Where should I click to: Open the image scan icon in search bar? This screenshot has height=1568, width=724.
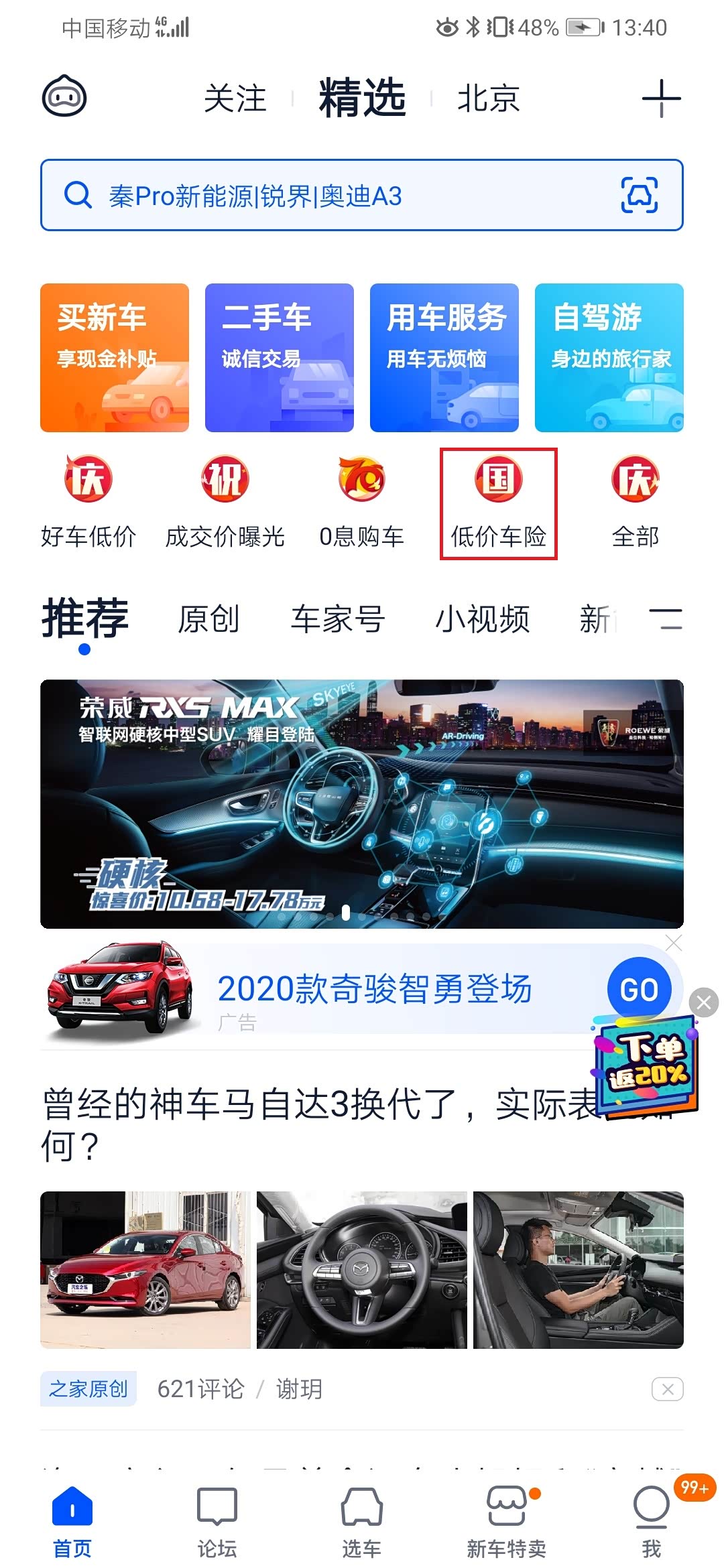[639, 195]
